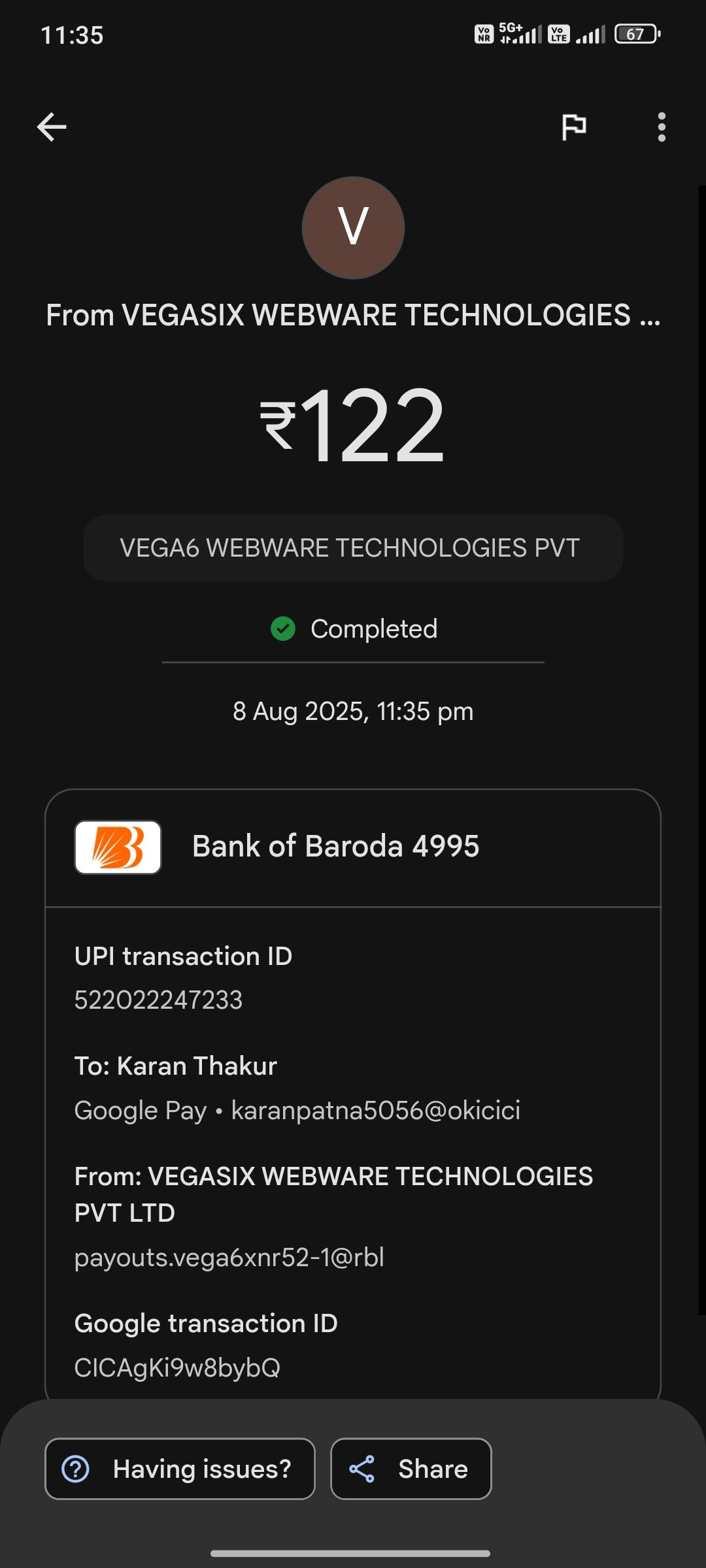Image resolution: width=706 pixels, height=1568 pixels.
Task: Tap the Having issues? button
Action: coord(180,1469)
